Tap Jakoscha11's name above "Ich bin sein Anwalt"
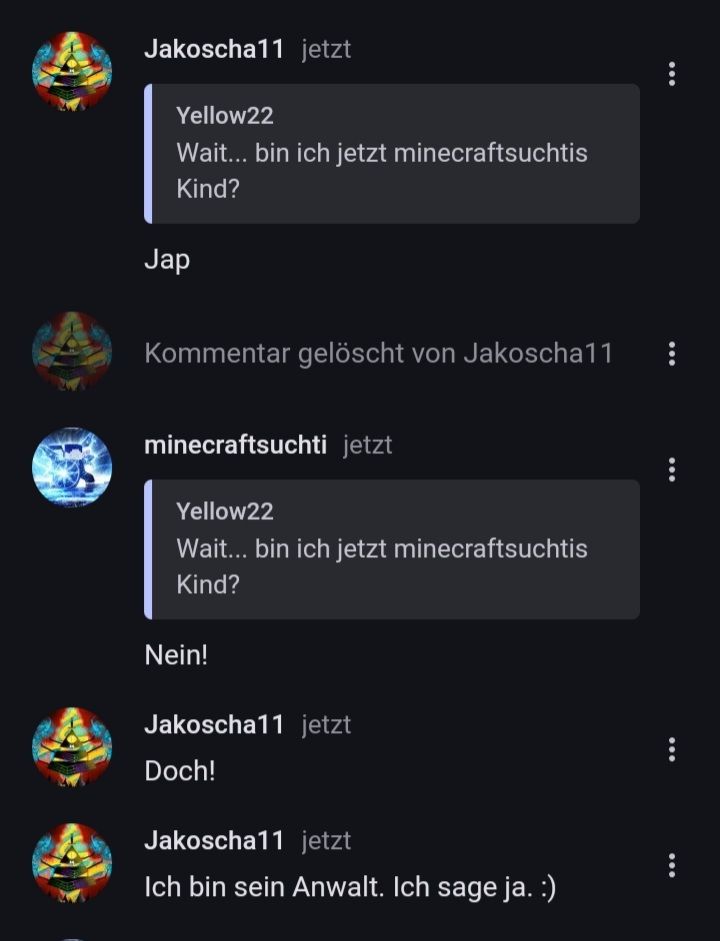Screen dimensions: 720x941 tap(214, 841)
